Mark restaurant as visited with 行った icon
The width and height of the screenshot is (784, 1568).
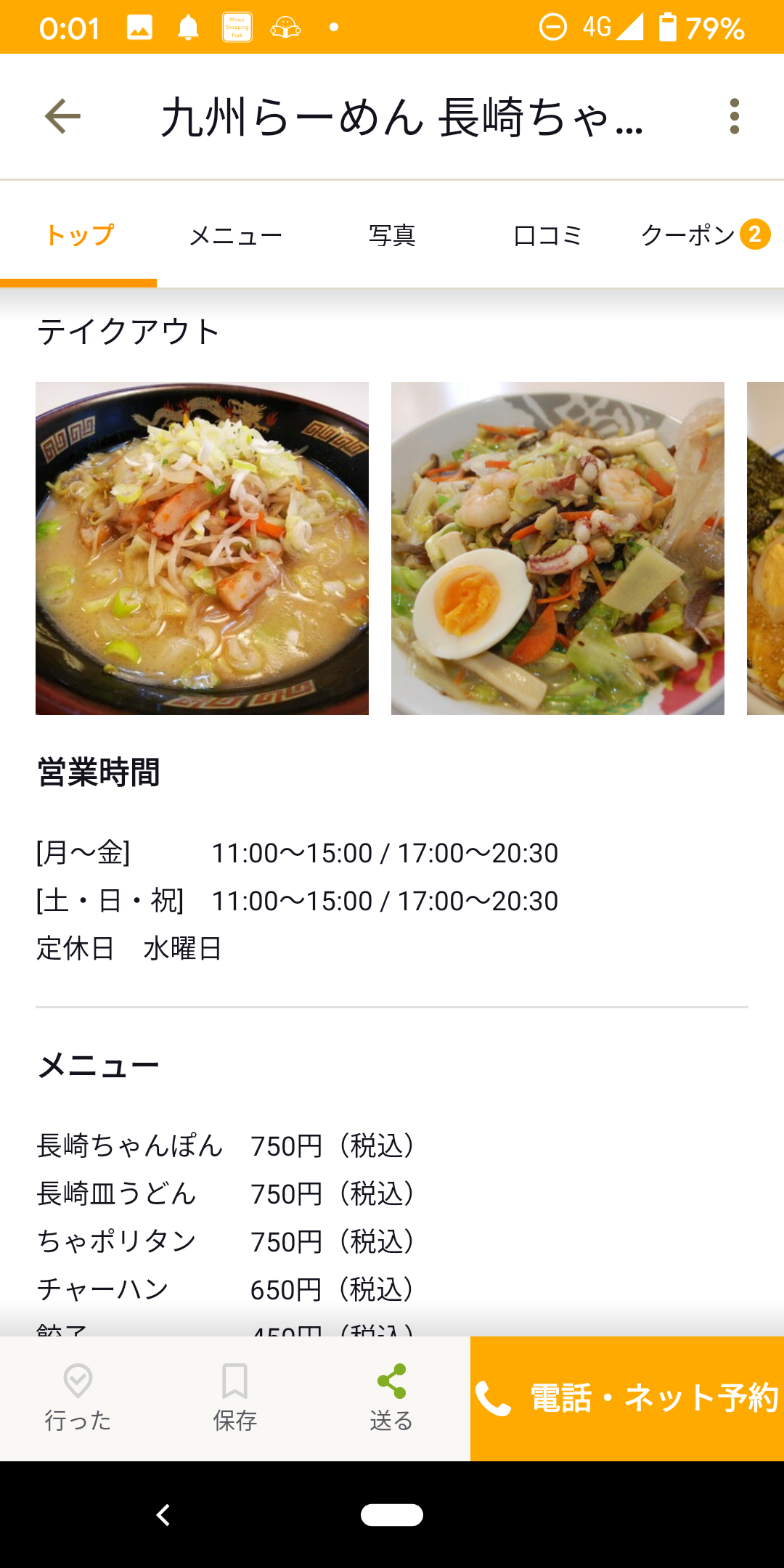click(78, 1397)
